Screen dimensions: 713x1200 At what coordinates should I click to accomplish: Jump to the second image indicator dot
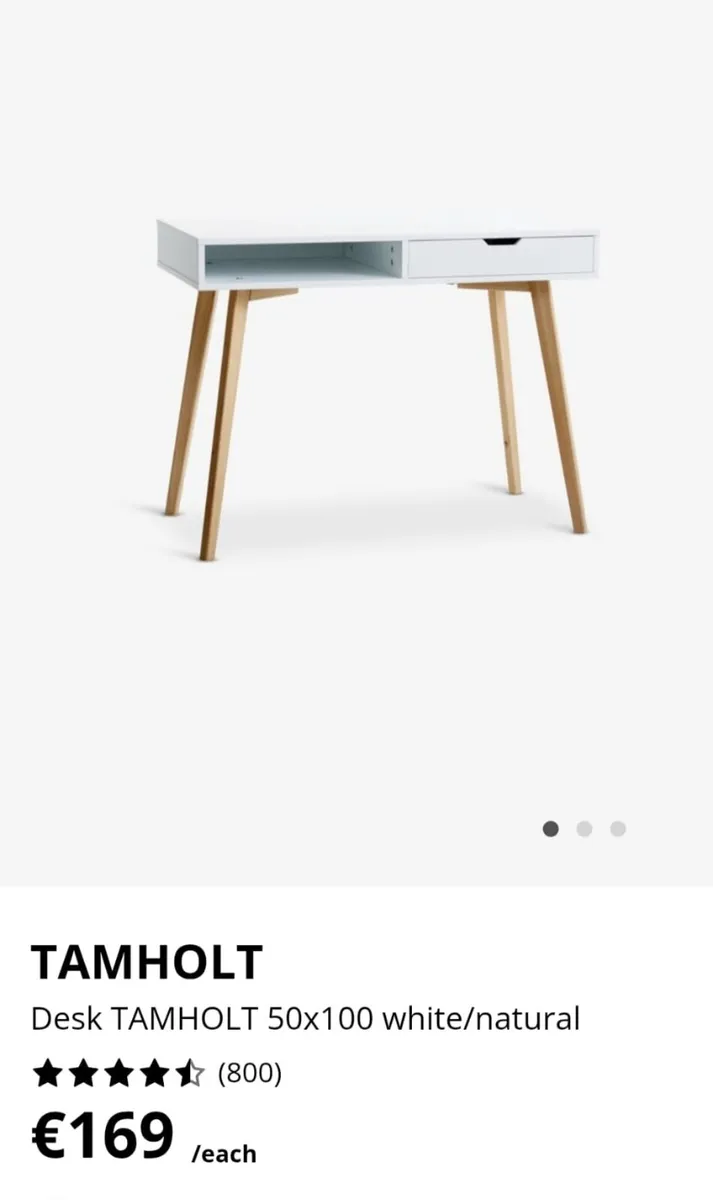(584, 829)
